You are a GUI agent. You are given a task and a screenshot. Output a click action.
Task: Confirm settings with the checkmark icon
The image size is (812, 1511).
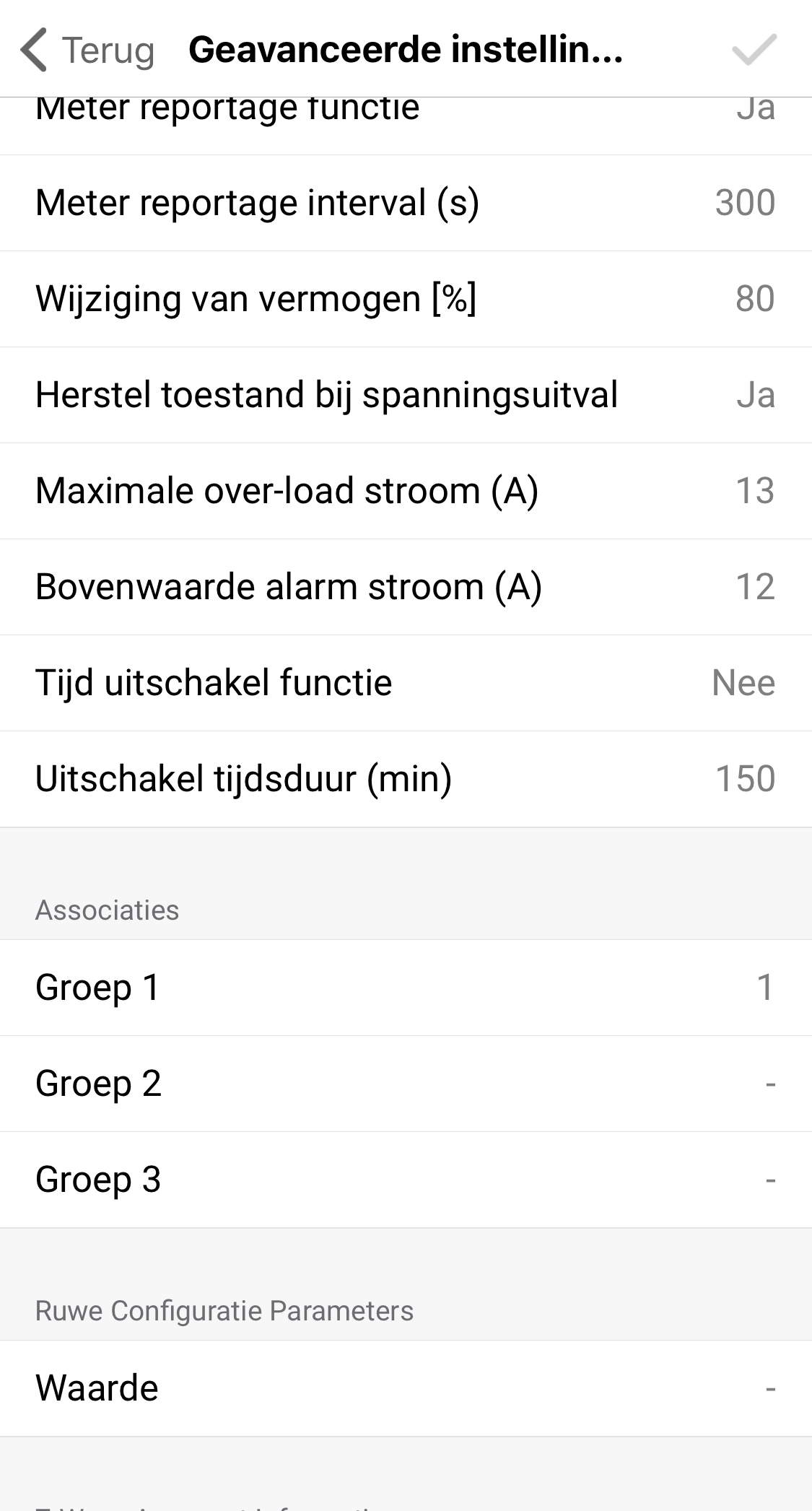[754, 50]
